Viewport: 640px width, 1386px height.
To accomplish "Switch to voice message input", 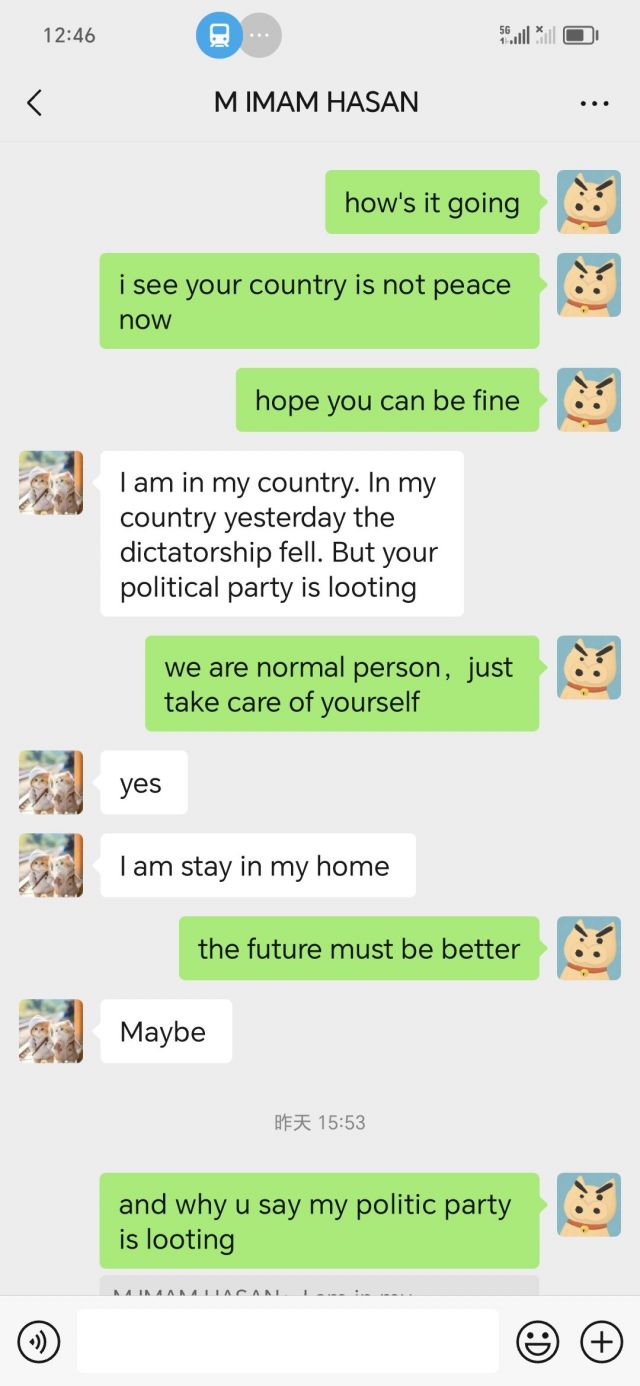I will pyautogui.click(x=39, y=1341).
